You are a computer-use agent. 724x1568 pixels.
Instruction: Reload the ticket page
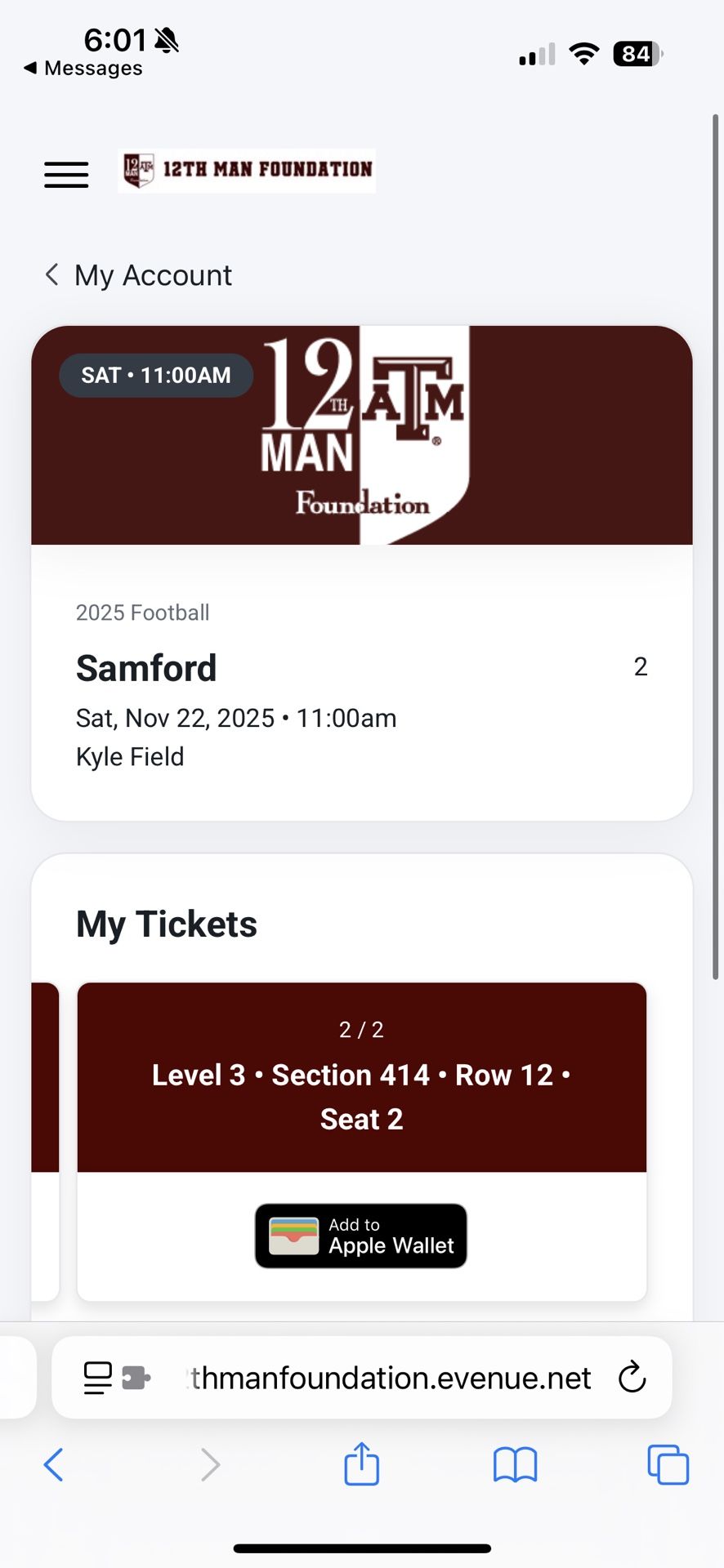pos(632,1378)
